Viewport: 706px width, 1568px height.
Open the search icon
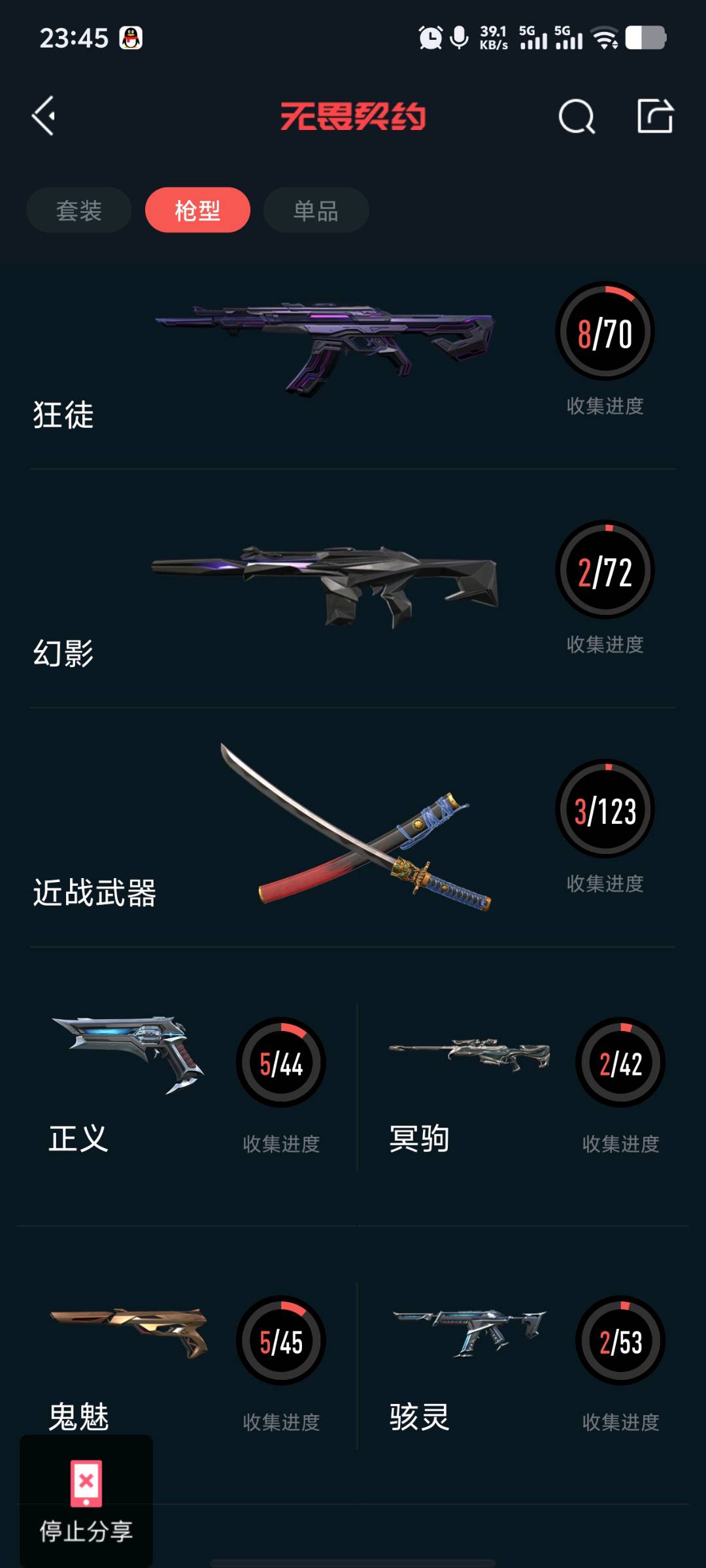[577, 117]
